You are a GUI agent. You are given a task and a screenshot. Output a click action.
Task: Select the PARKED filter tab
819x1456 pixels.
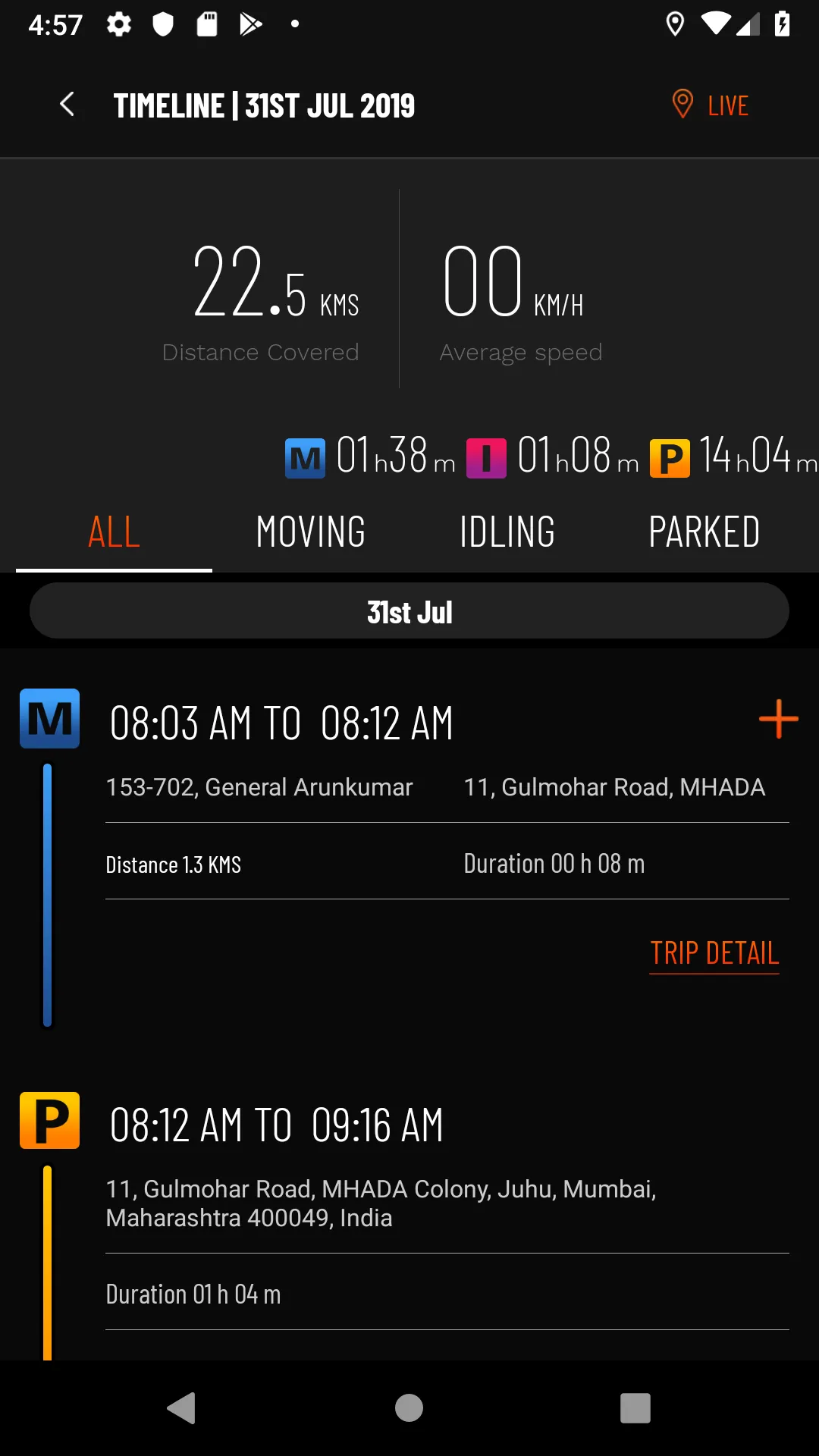[704, 532]
